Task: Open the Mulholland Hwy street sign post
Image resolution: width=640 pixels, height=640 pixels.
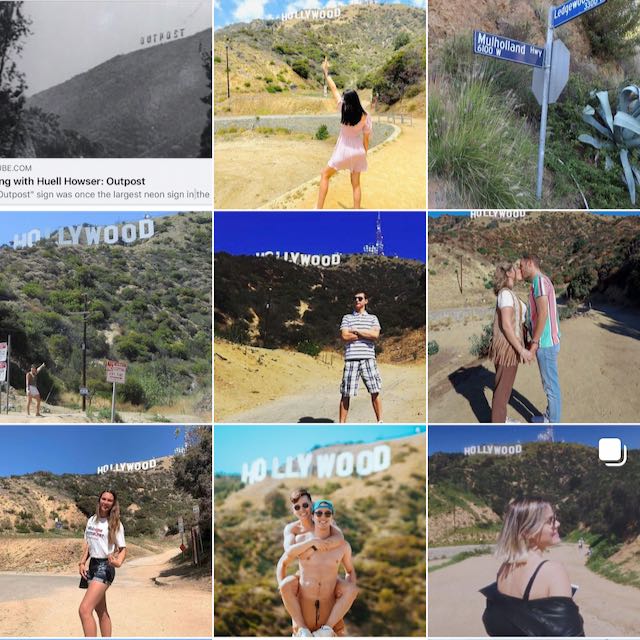Action: 534,104
